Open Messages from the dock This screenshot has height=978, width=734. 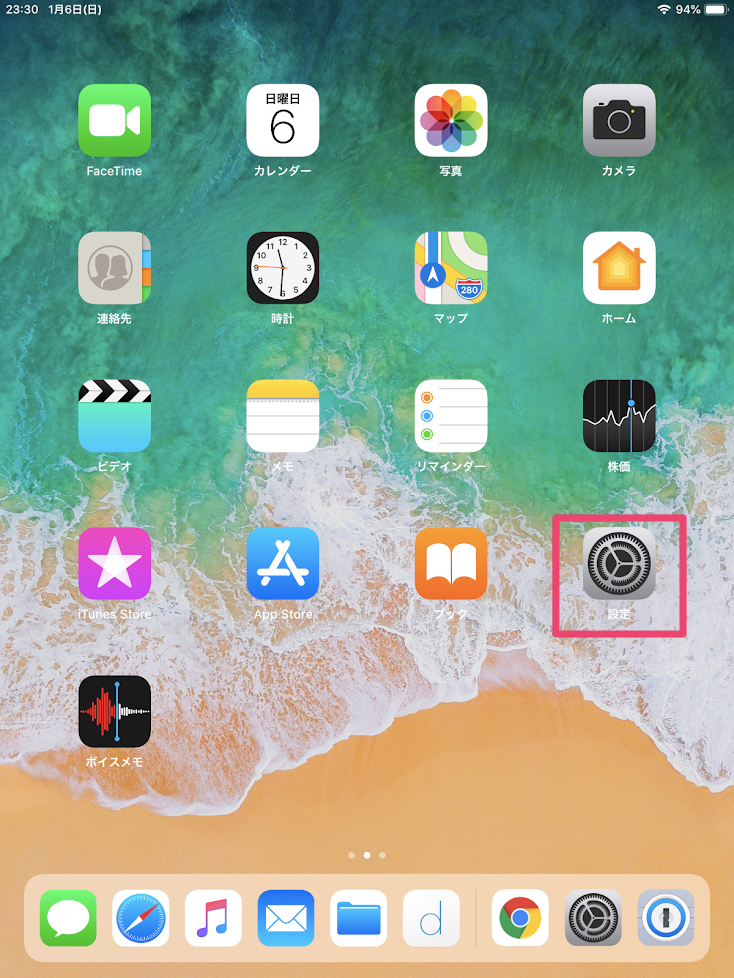coord(68,918)
